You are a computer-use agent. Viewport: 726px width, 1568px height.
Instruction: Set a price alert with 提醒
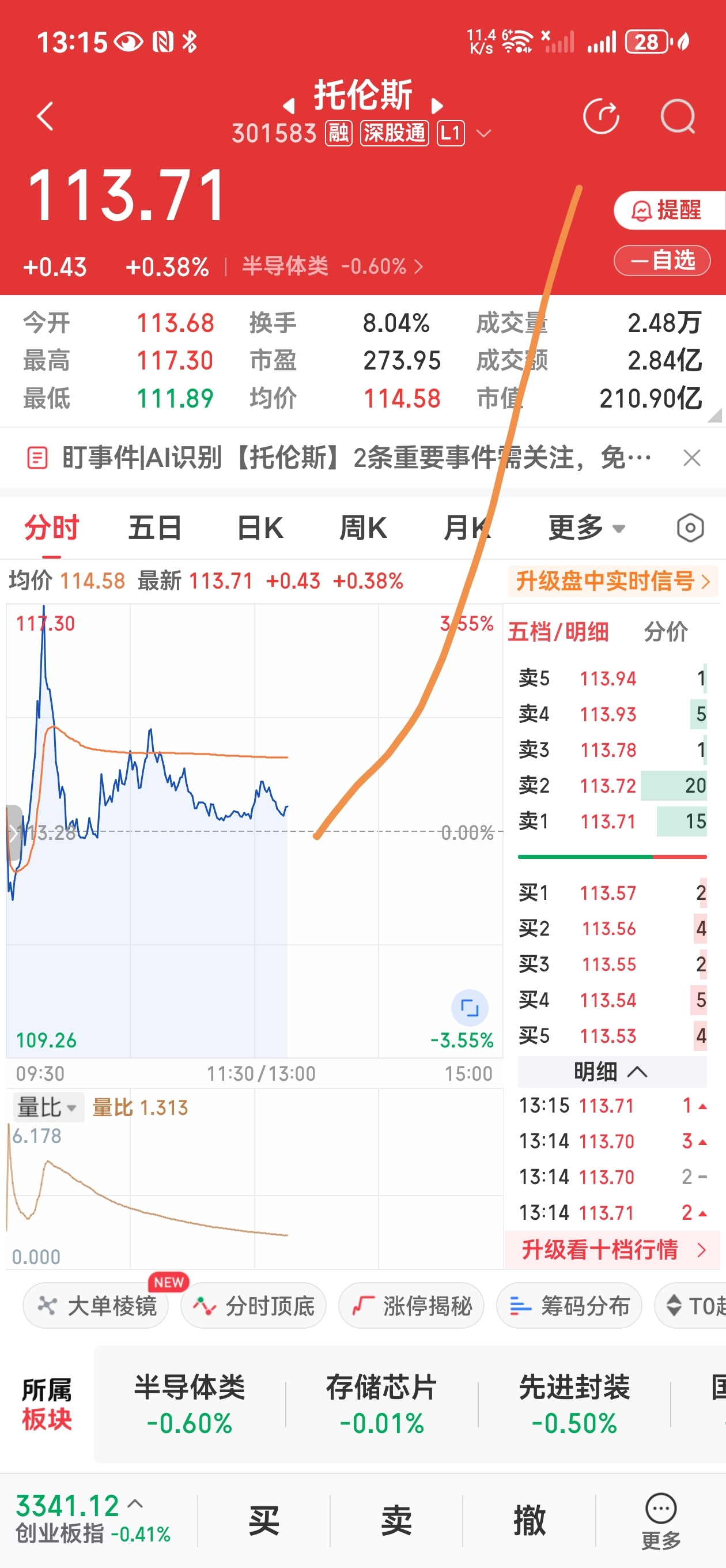pyautogui.click(x=670, y=210)
